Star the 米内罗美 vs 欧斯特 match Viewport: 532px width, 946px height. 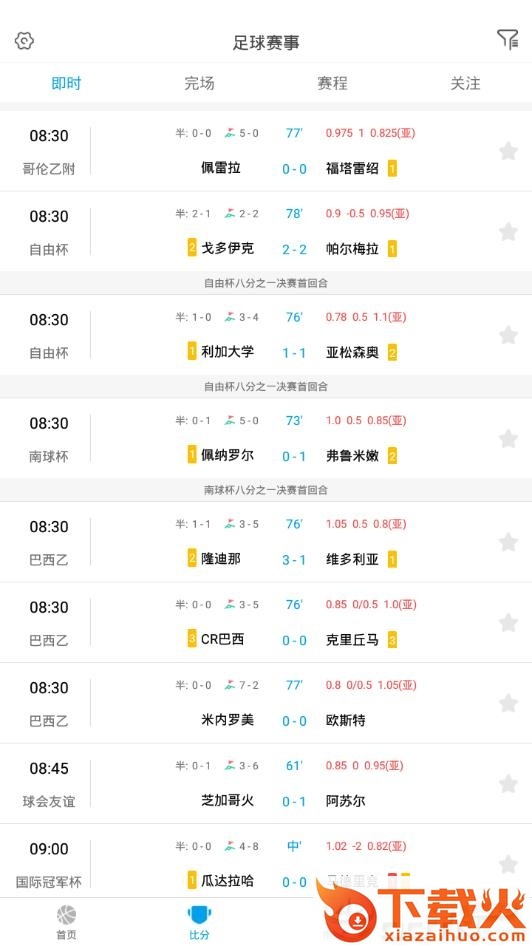click(x=508, y=703)
